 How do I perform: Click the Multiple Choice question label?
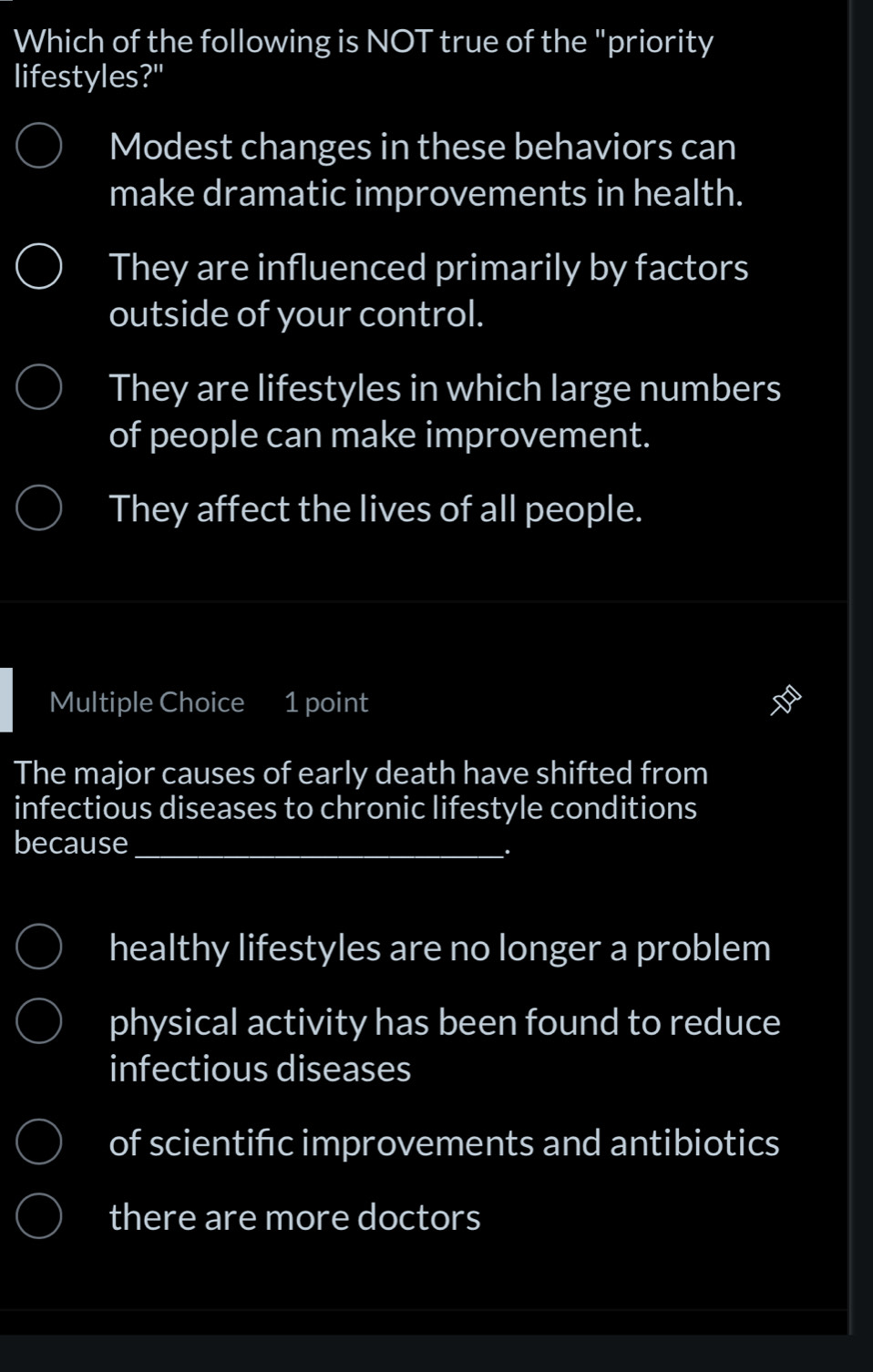(x=147, y=701)
